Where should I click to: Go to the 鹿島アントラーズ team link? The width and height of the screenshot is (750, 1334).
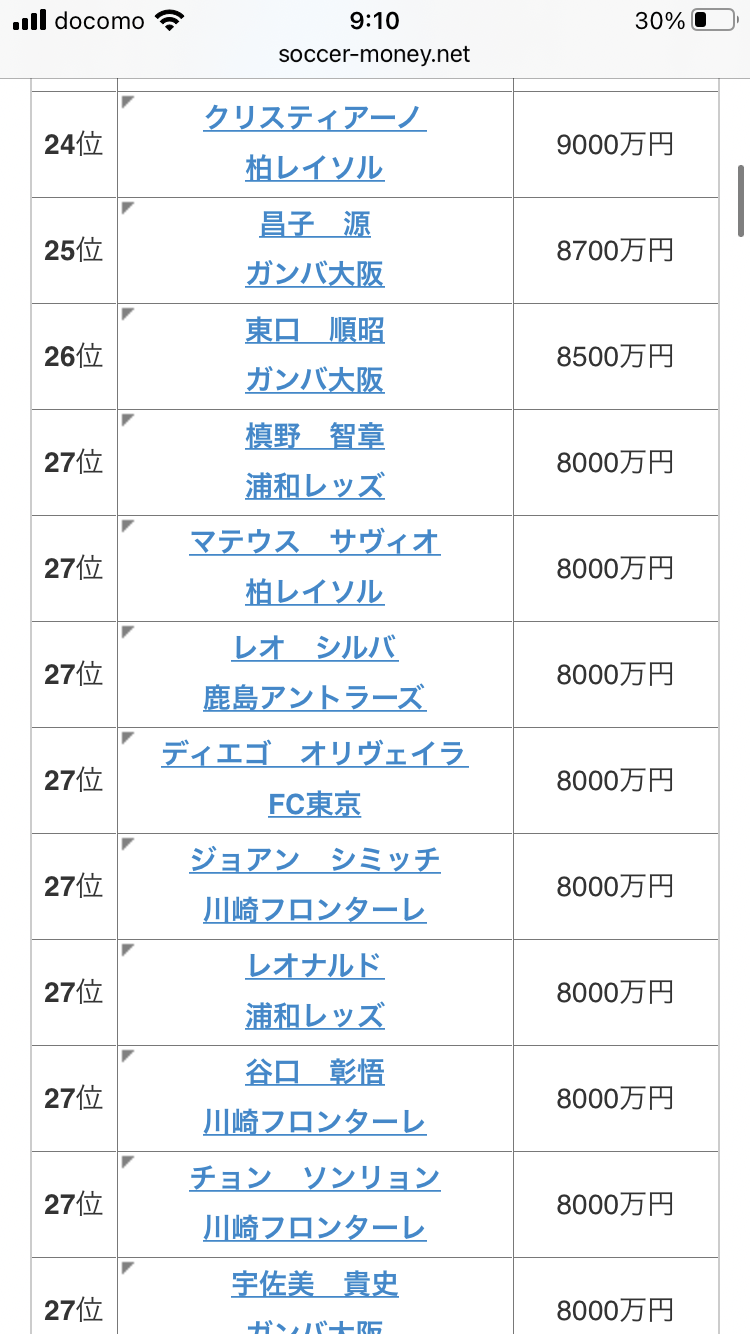pos(315,698)
